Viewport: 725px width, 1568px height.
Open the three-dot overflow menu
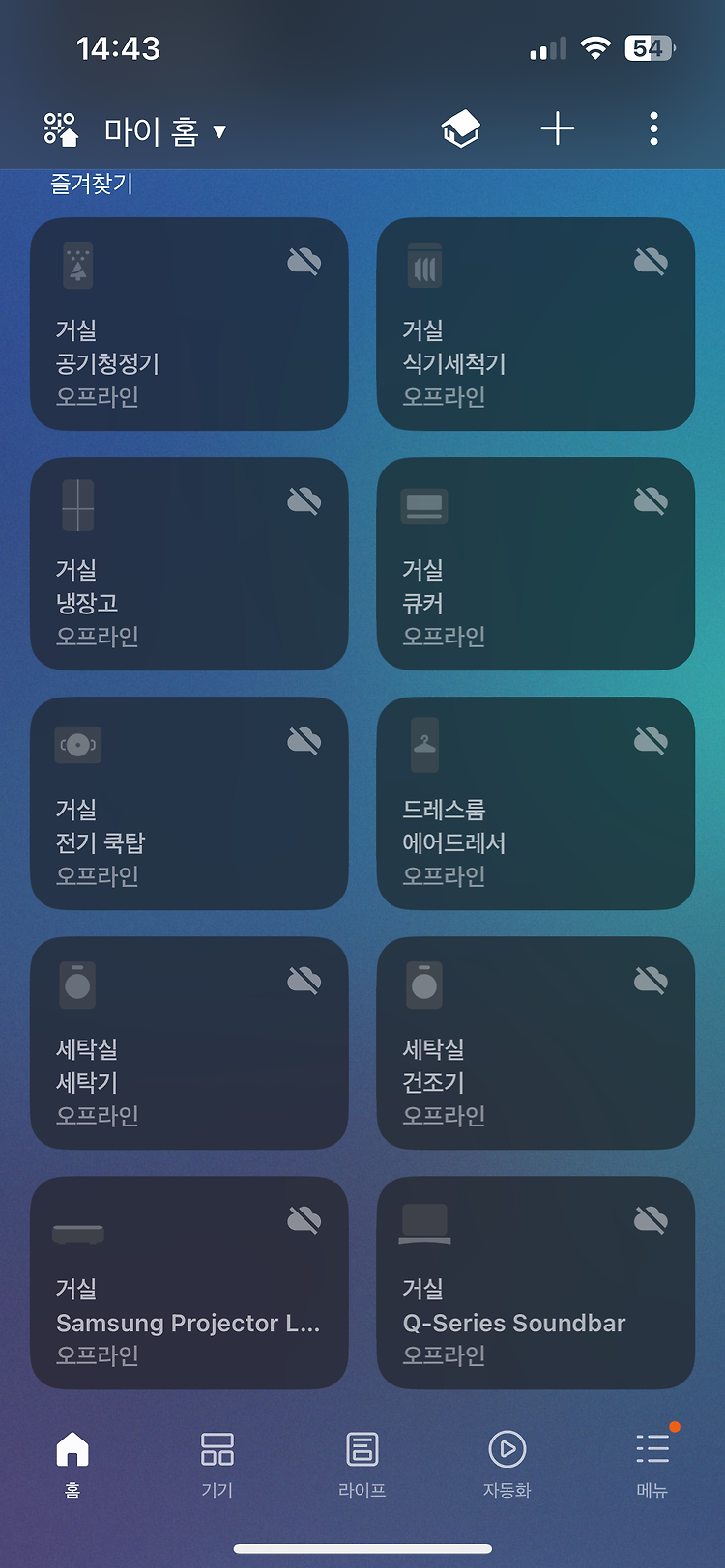[x=654, y=128]
